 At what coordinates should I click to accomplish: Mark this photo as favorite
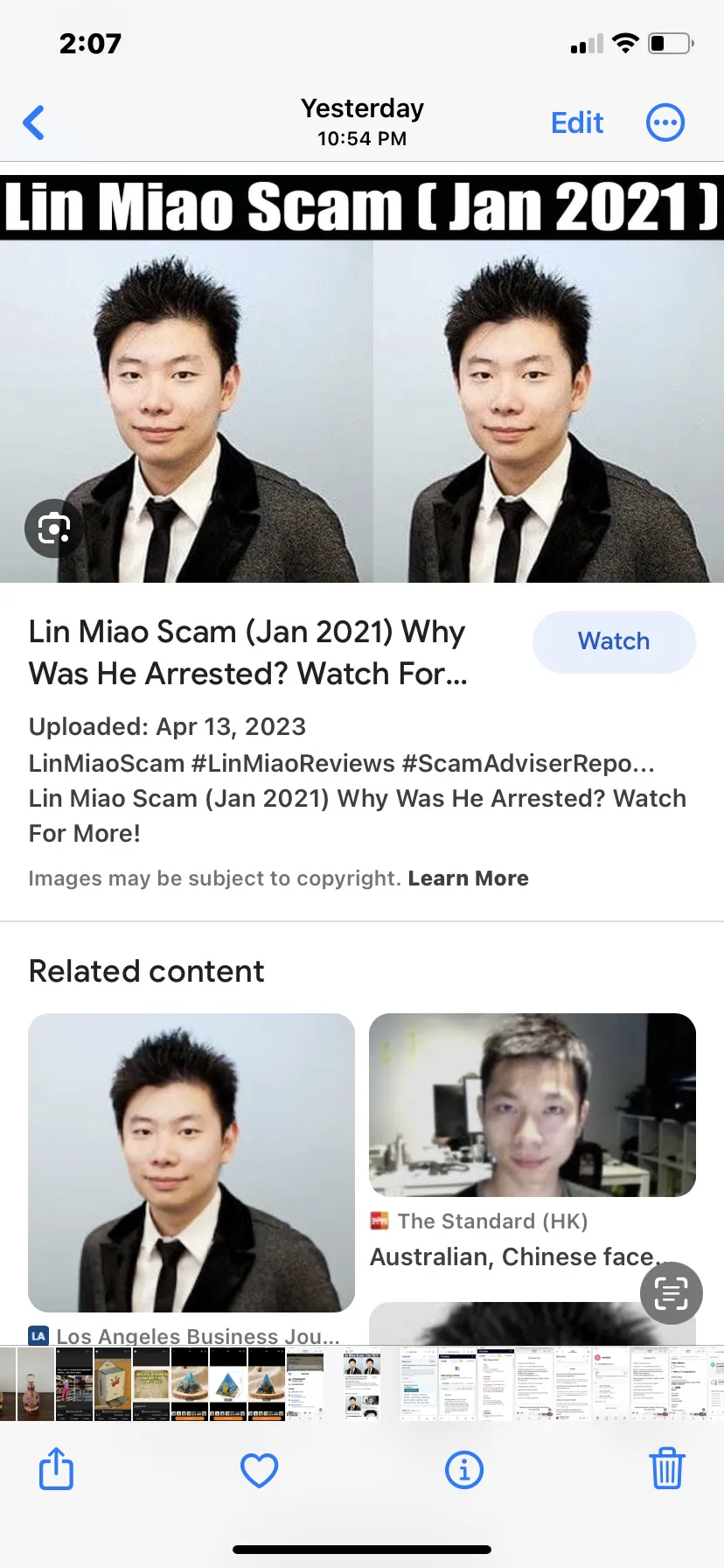coord(260,1470)
